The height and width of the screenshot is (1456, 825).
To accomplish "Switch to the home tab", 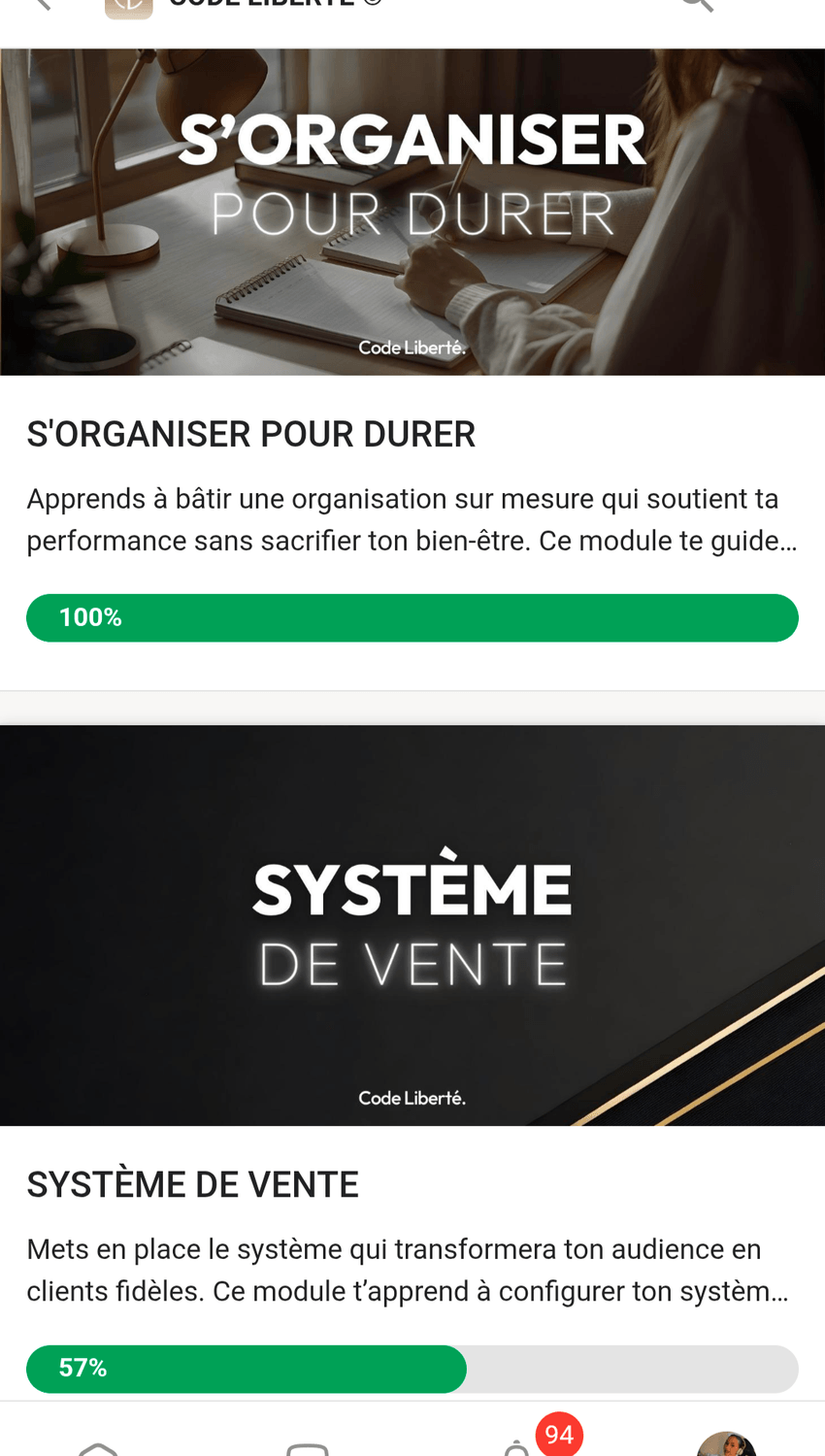I will pos(98,1448).
